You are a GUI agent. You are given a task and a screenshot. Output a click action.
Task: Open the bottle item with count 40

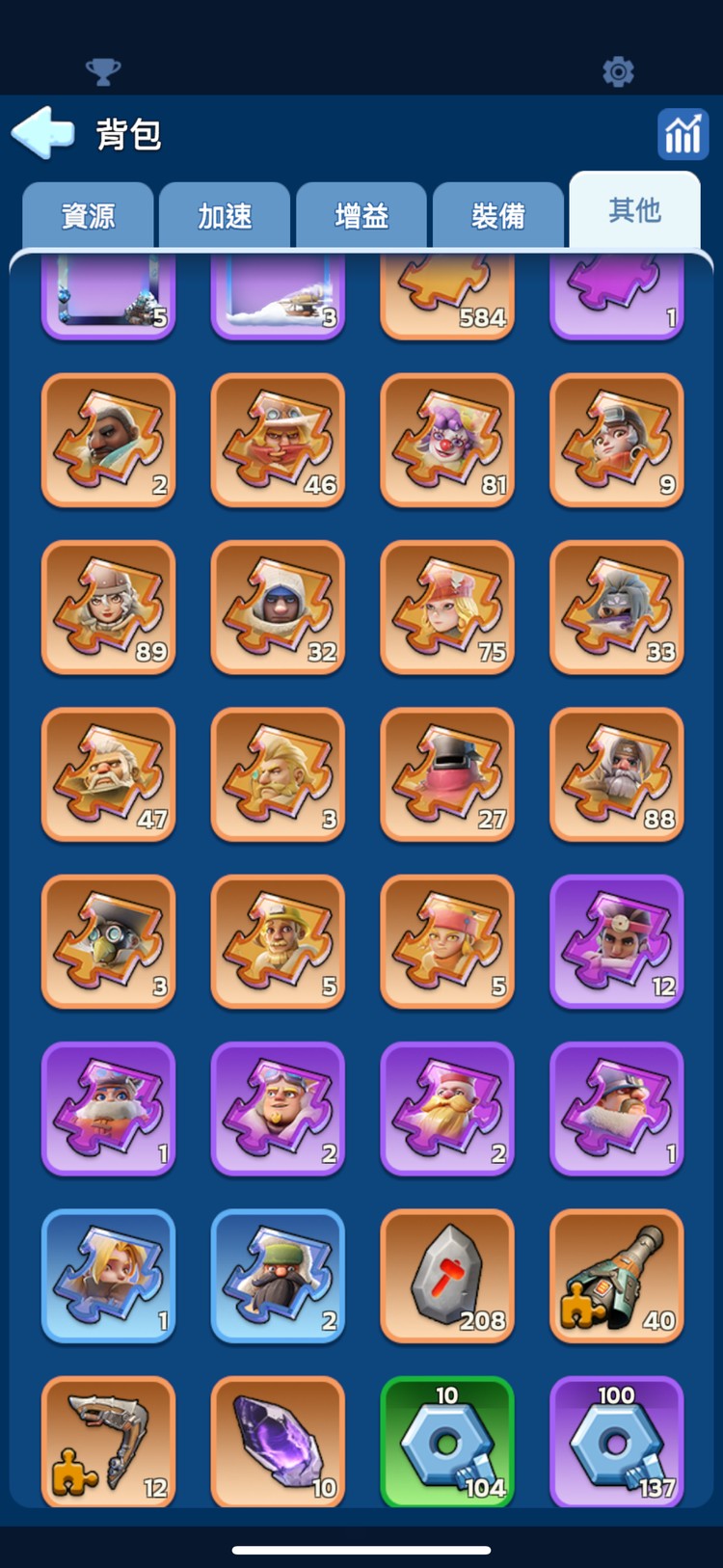point(617,1275)
